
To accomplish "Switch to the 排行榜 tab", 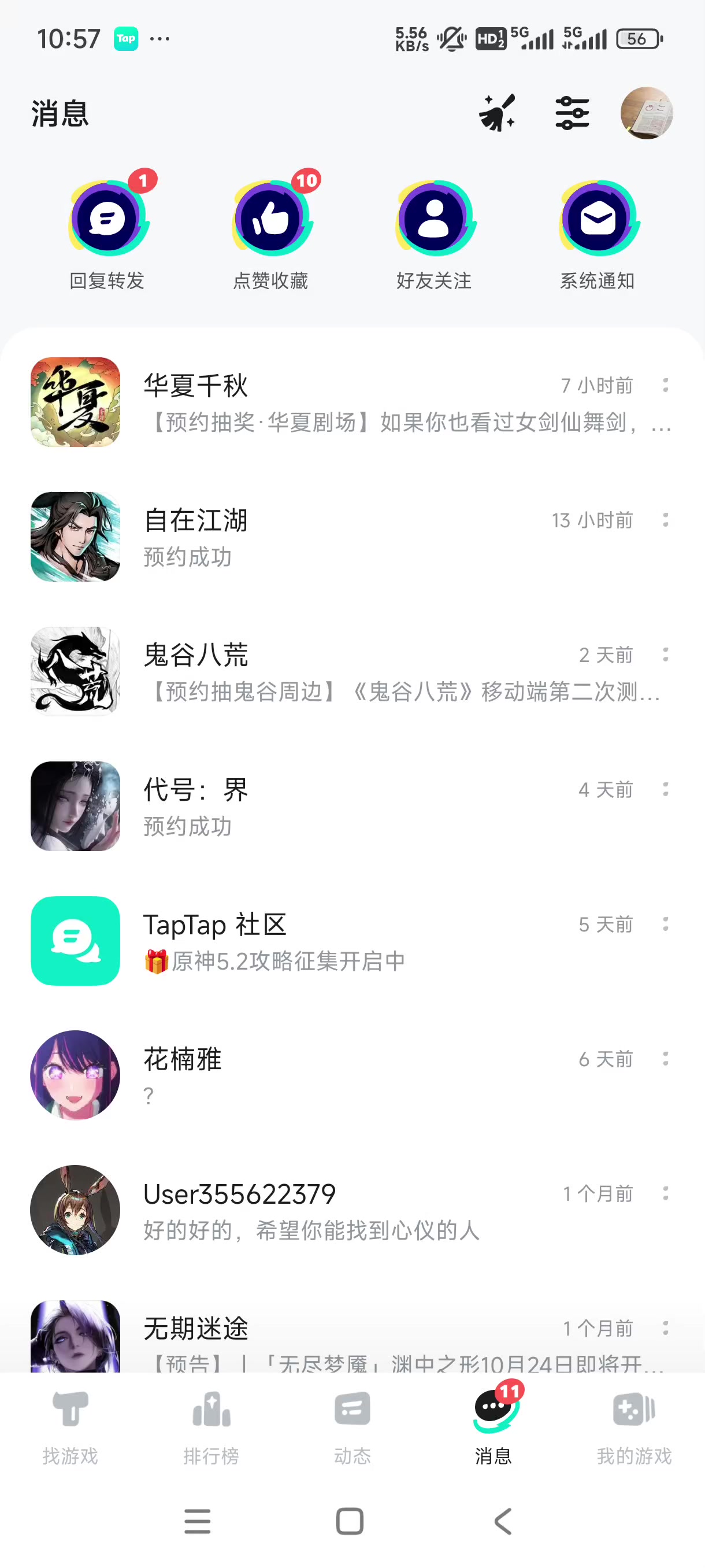I will click(x=211, y=1428).
